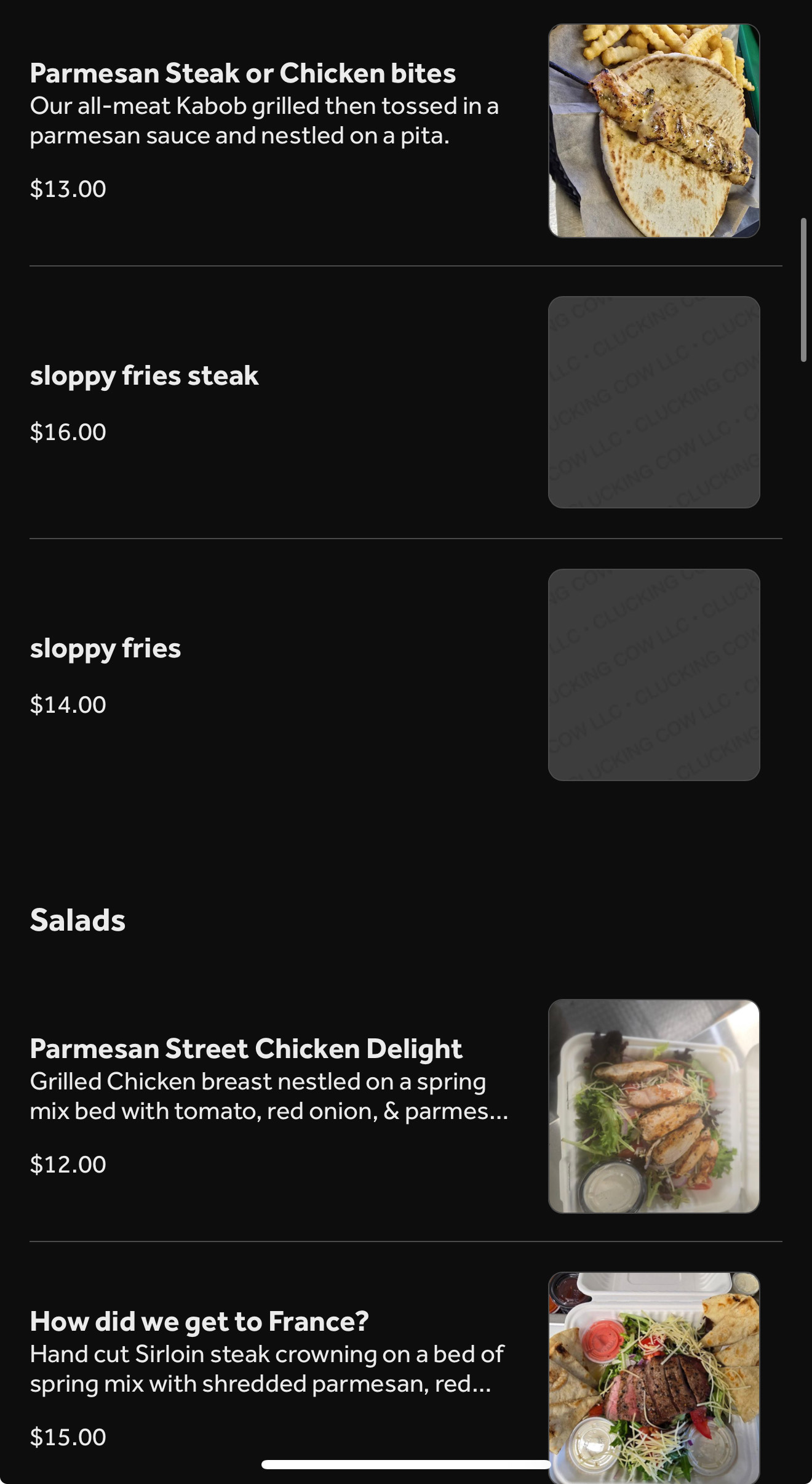Select the sloppy fries steak item

[x=145, y=376]
